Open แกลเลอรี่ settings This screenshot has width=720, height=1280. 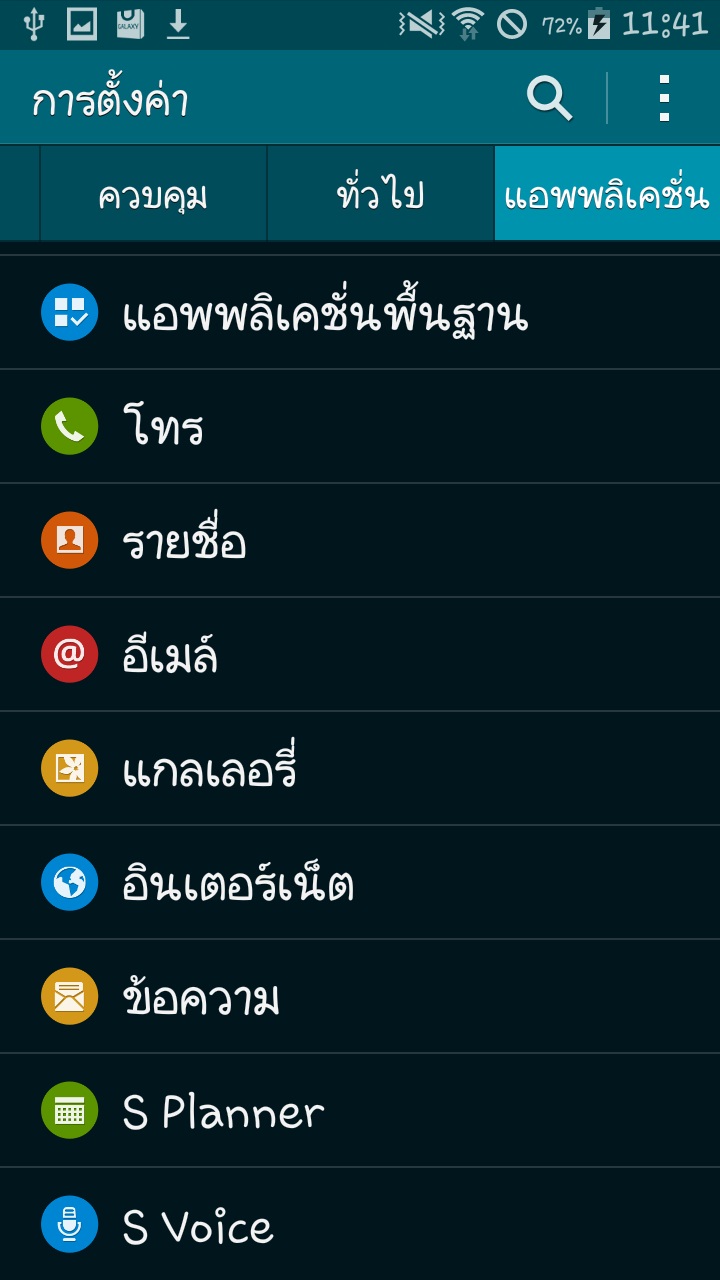360,769
